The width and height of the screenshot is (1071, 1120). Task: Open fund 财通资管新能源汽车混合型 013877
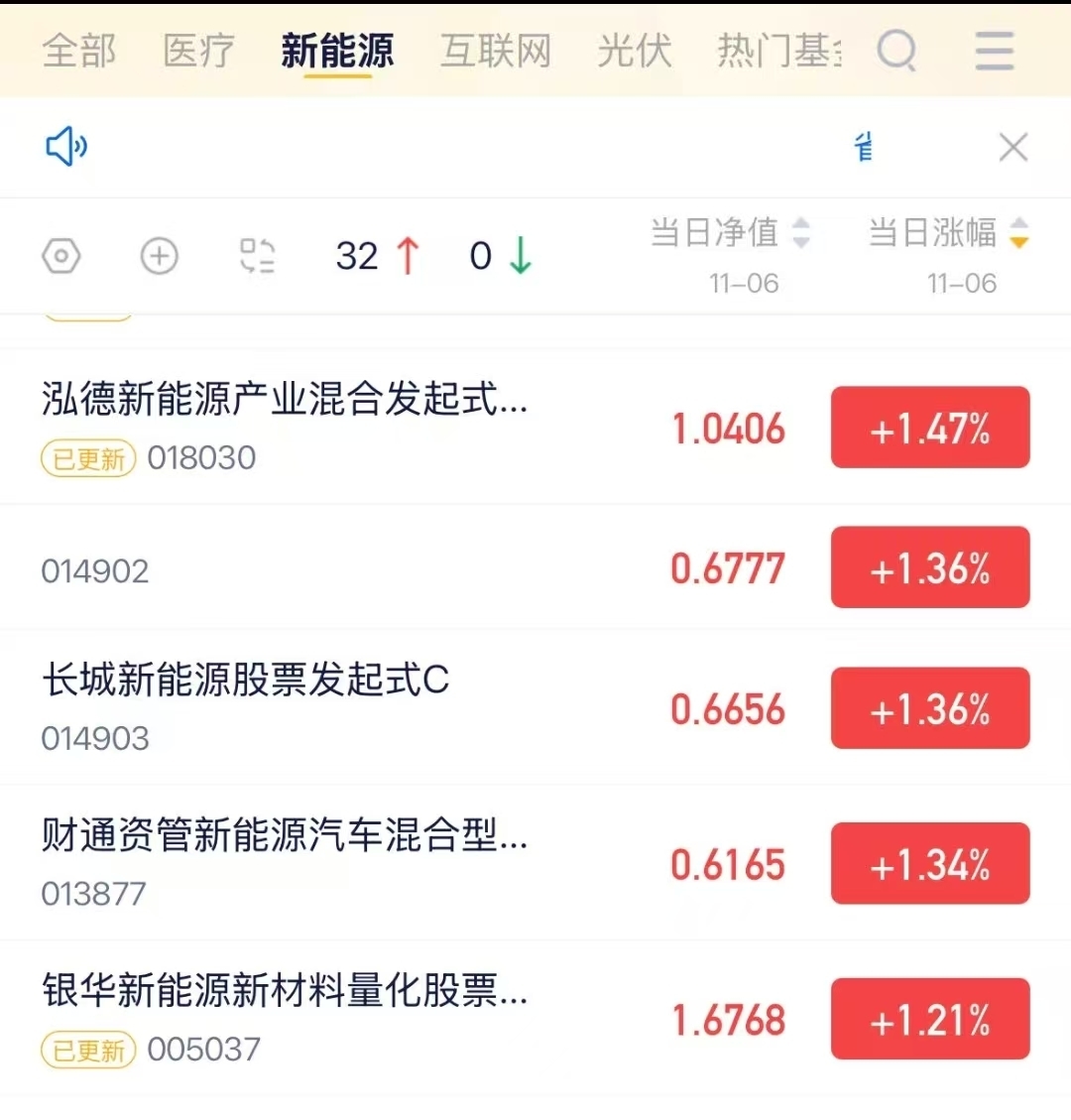coord(535,863)
